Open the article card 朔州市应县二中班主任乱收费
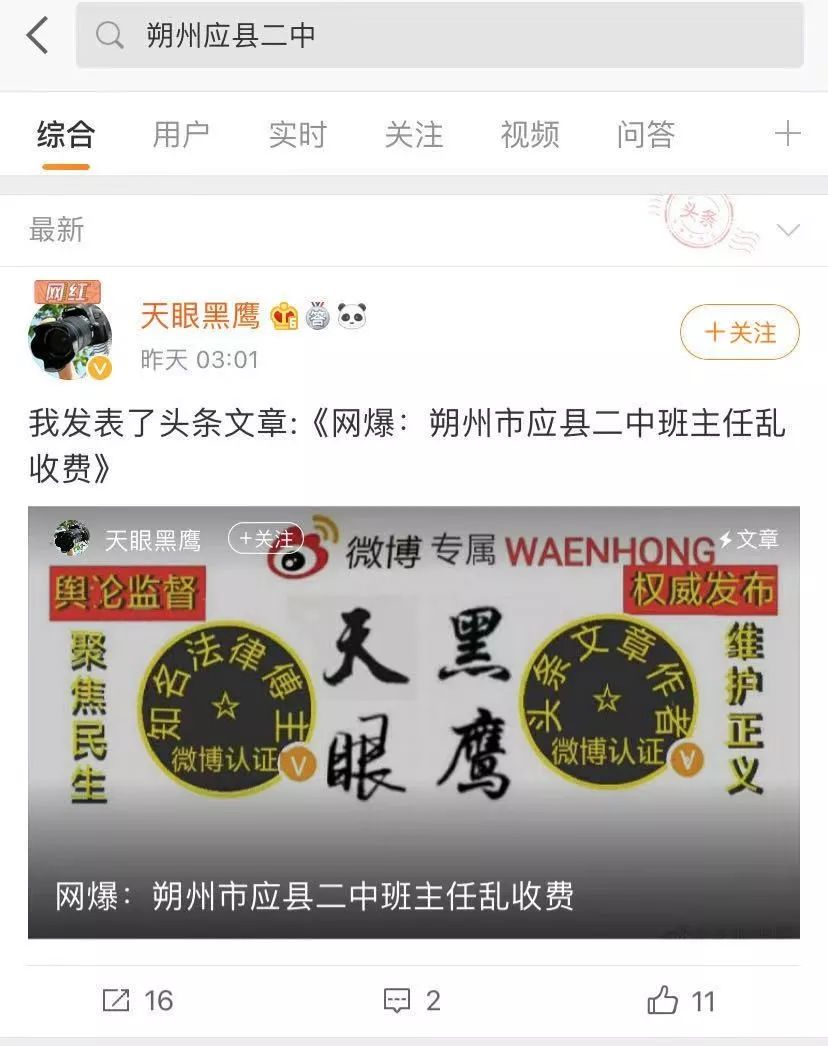The width and height of the screenshot is (828, 1046). click(413, 722)
